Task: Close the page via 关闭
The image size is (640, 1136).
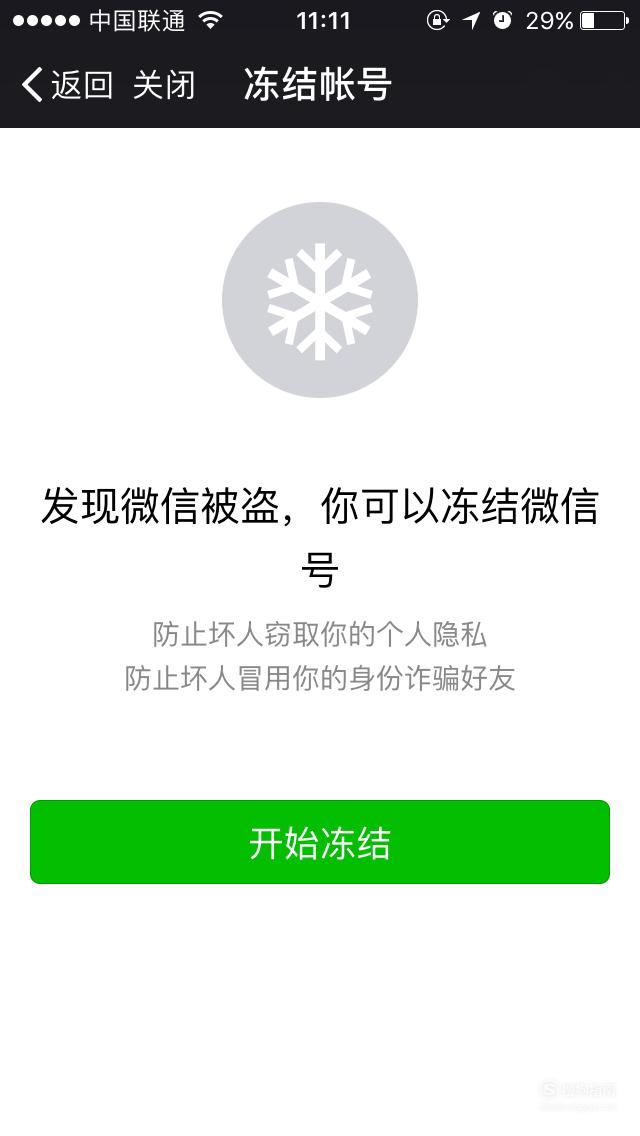Action: 164,85
